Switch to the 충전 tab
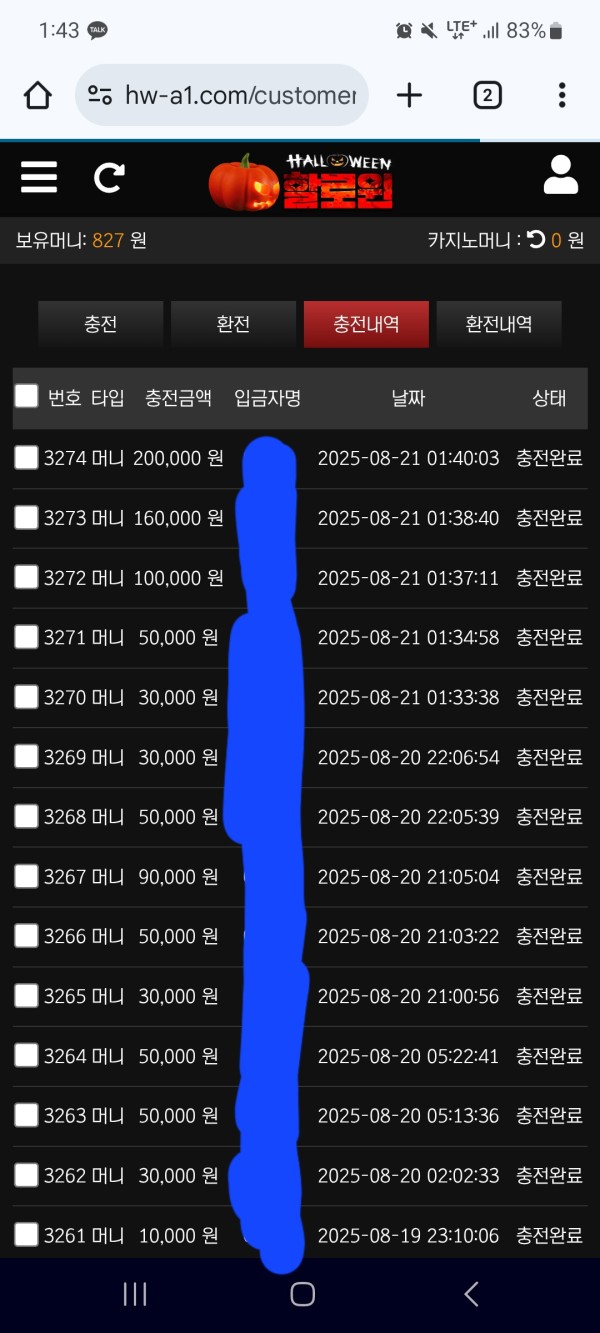Image resolution: width=600 pixels, height=1333 pixels. click(x=100, y=324)
